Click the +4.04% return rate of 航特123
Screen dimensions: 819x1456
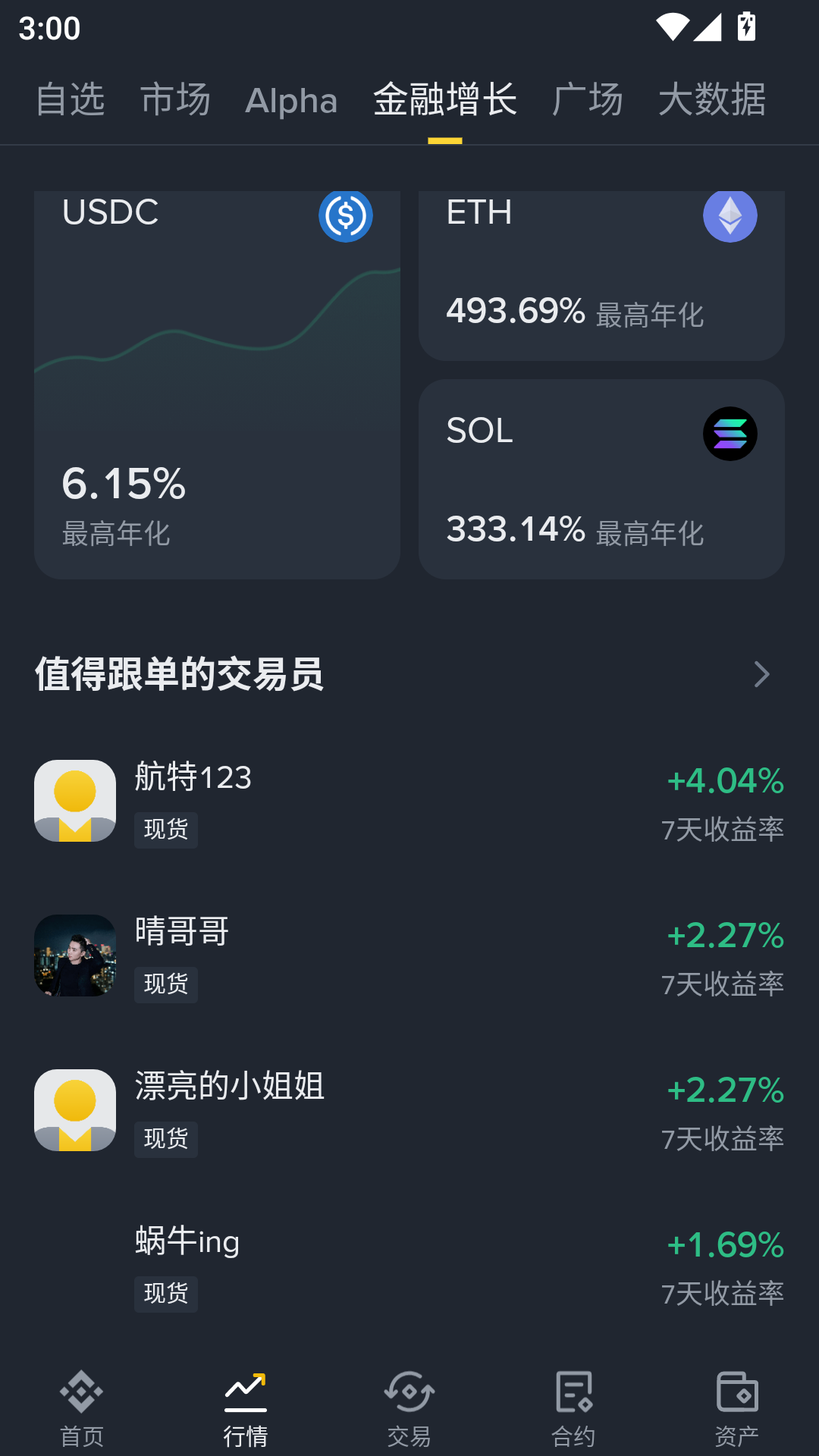tap(724, 781)
